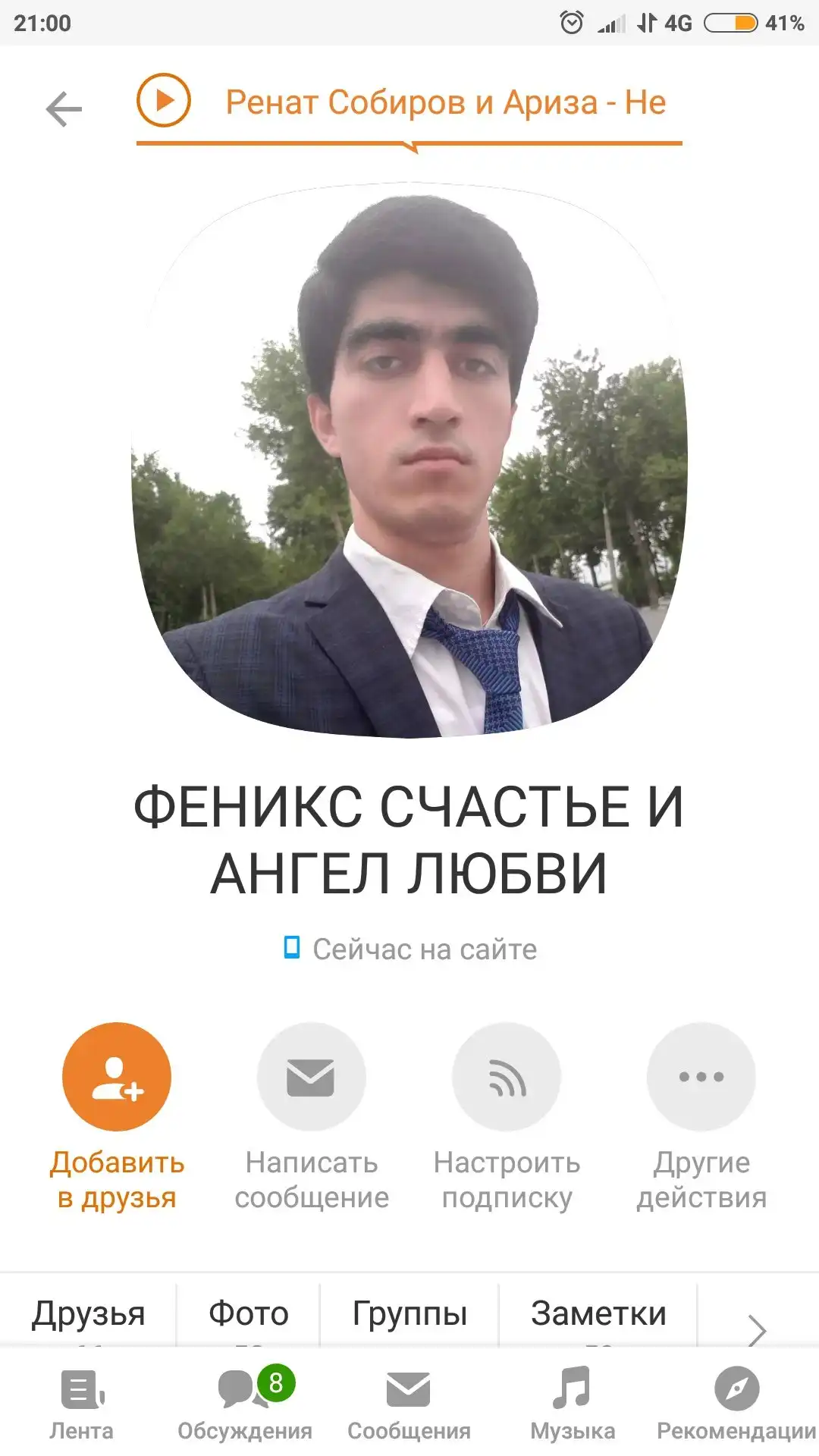The height and width of the screenshot is (1456, 819).
Task: Open the Заметки section
Action: [x=598, y=1313]
